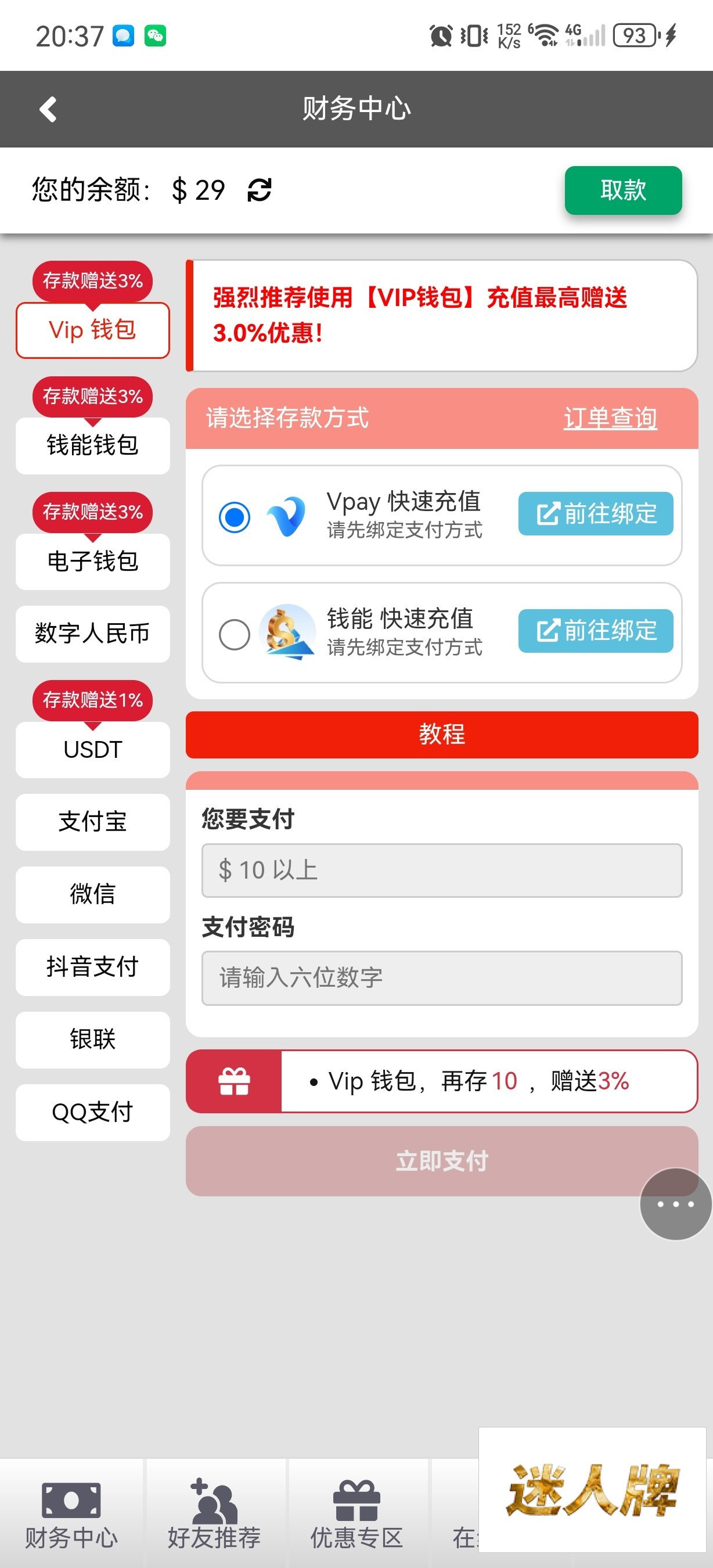Focus the payment amount field
713x1568 pixels.
pyautogui.click(x=442, y=870)
